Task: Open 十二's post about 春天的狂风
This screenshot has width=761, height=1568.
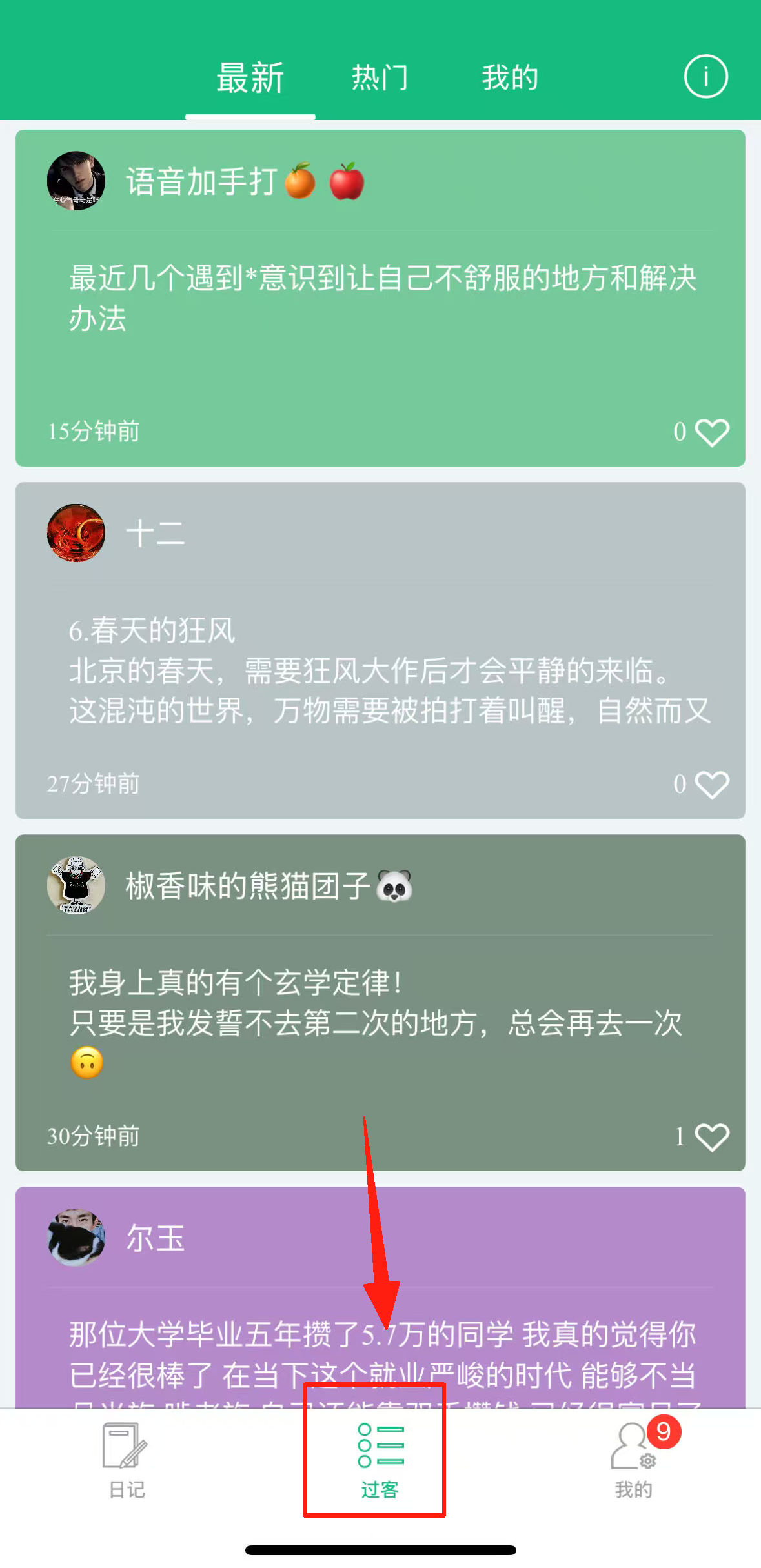Action: [381, 671]
